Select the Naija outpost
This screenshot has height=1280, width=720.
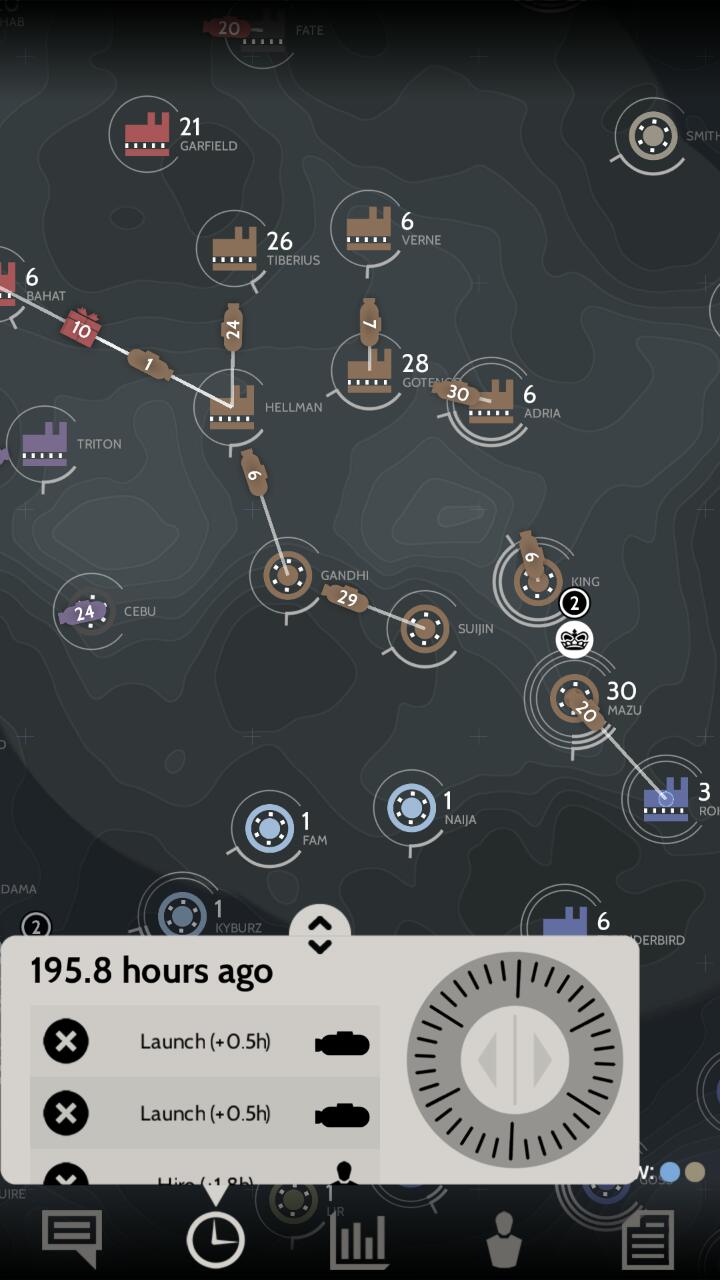[411, 807]
